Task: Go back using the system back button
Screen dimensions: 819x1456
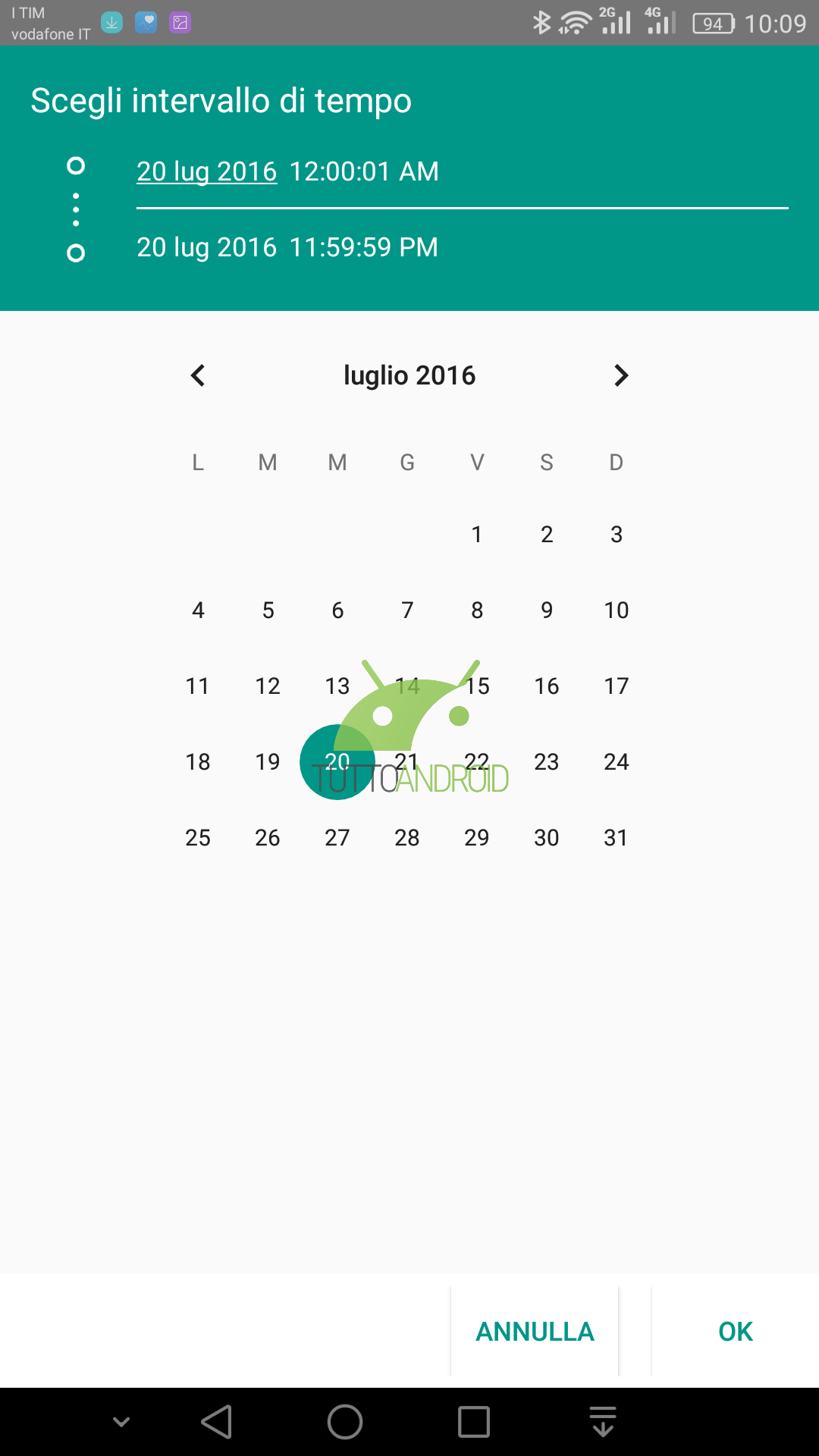Action: pos(217,1422)
